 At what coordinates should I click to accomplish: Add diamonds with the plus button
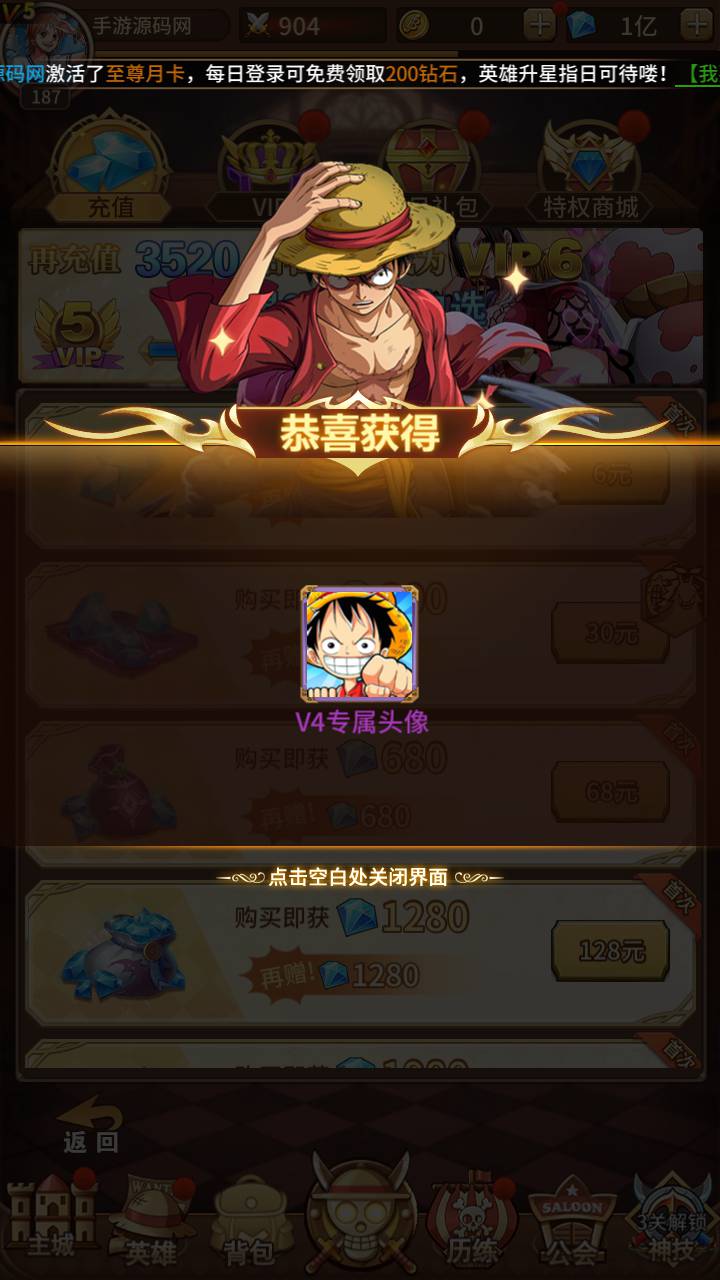click(694, 25)
